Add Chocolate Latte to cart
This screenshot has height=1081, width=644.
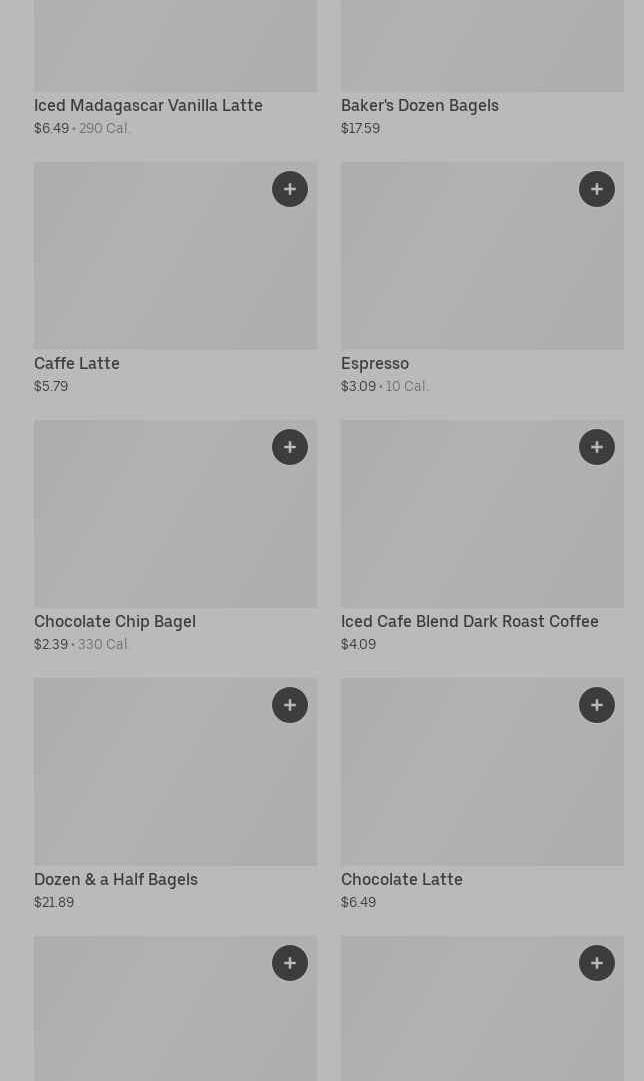[x=597, y=705]
